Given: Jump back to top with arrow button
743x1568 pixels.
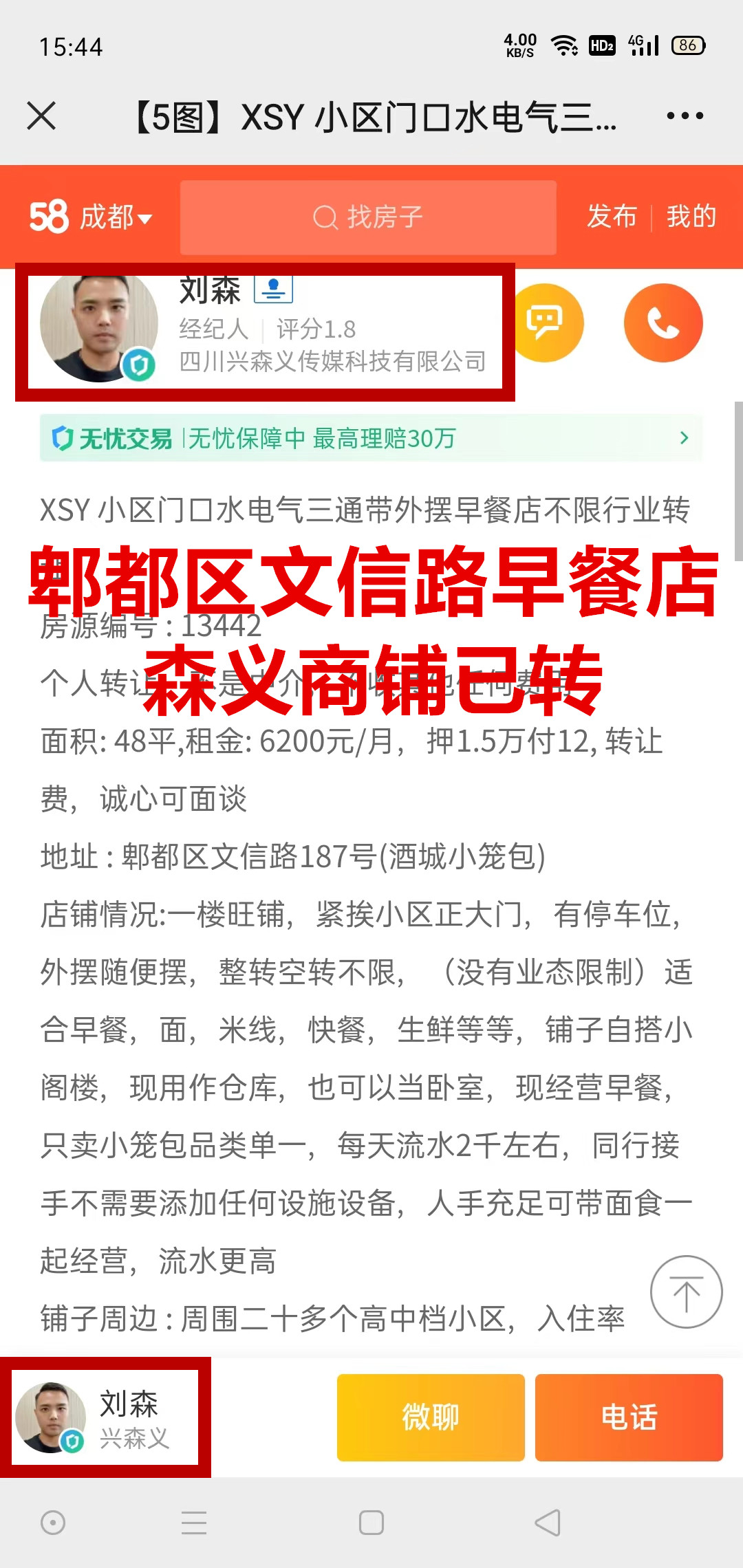Looking at the screenshot, I should [x=686, y=1292].
